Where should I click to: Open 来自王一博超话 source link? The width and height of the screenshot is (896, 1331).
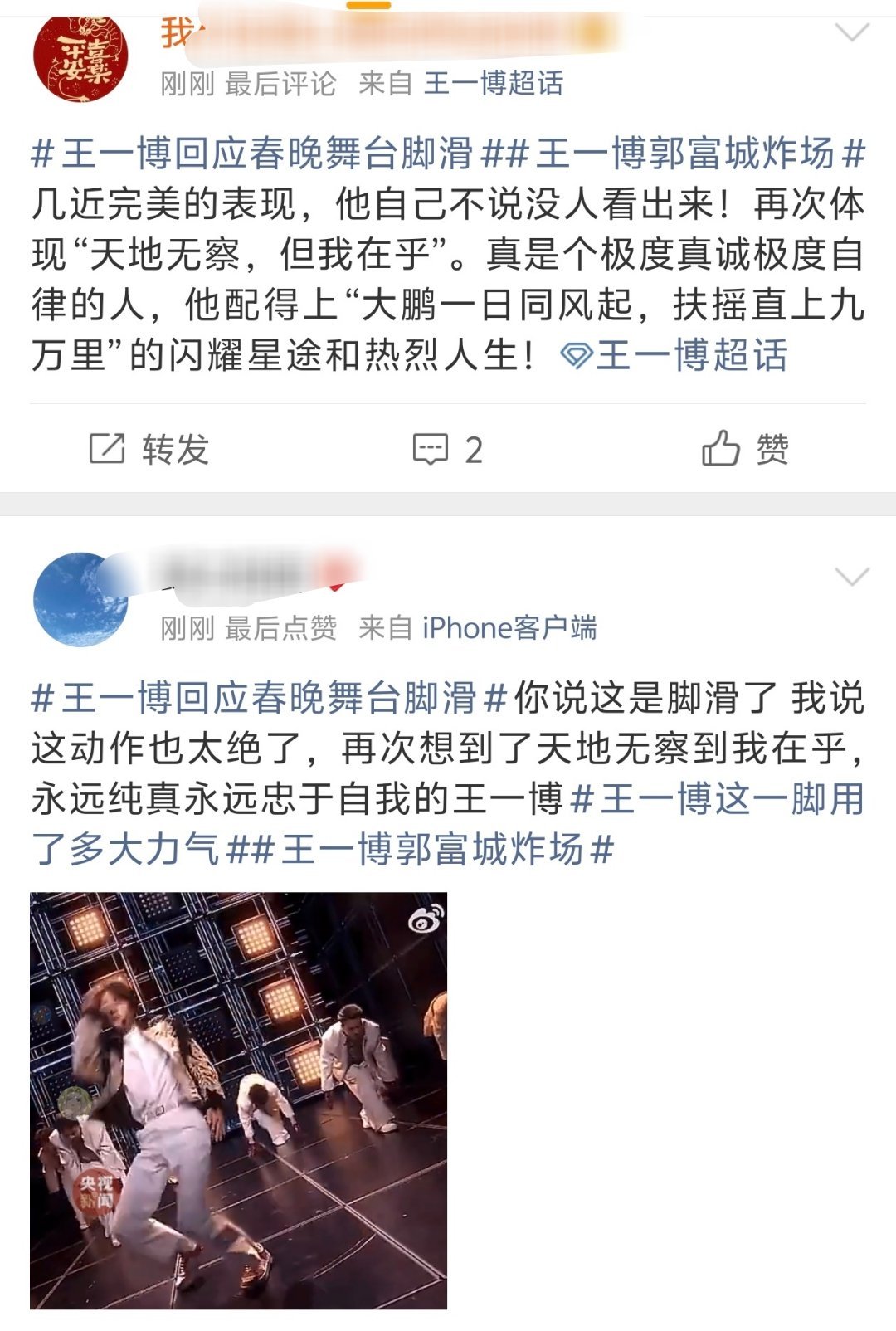click(492, 85)
